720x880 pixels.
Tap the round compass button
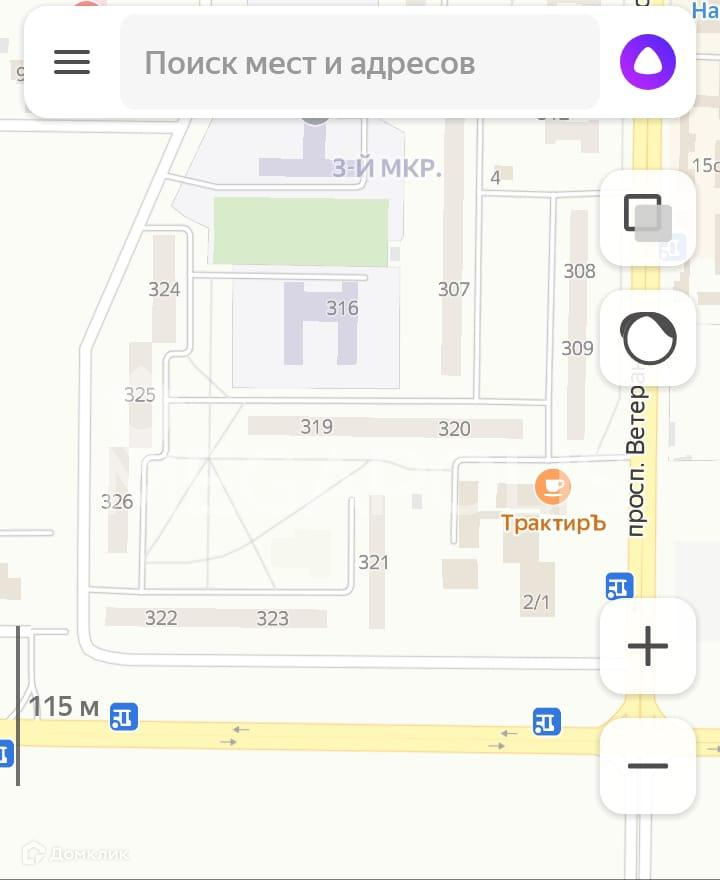click(647, 339)
